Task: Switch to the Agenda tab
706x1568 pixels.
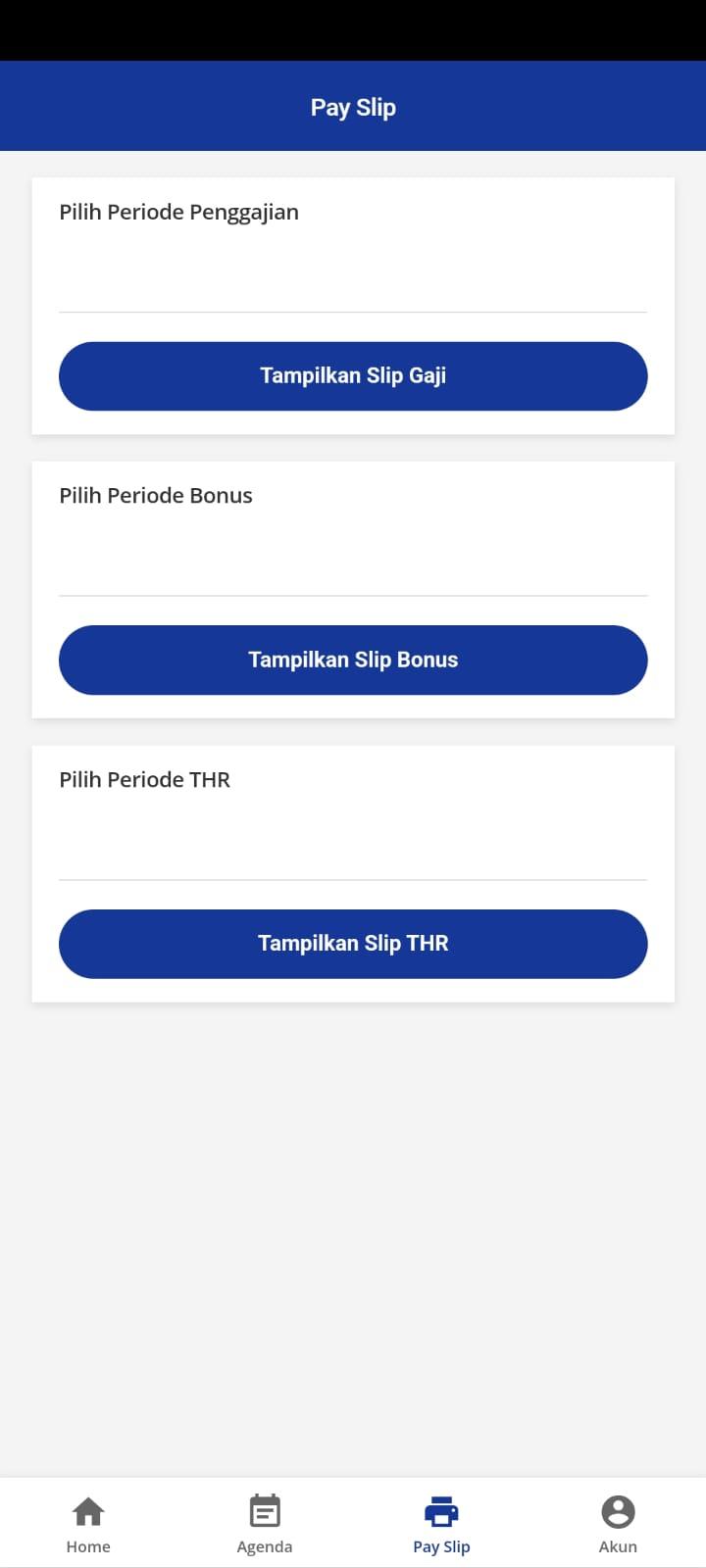Action: tap(265, 1524)
